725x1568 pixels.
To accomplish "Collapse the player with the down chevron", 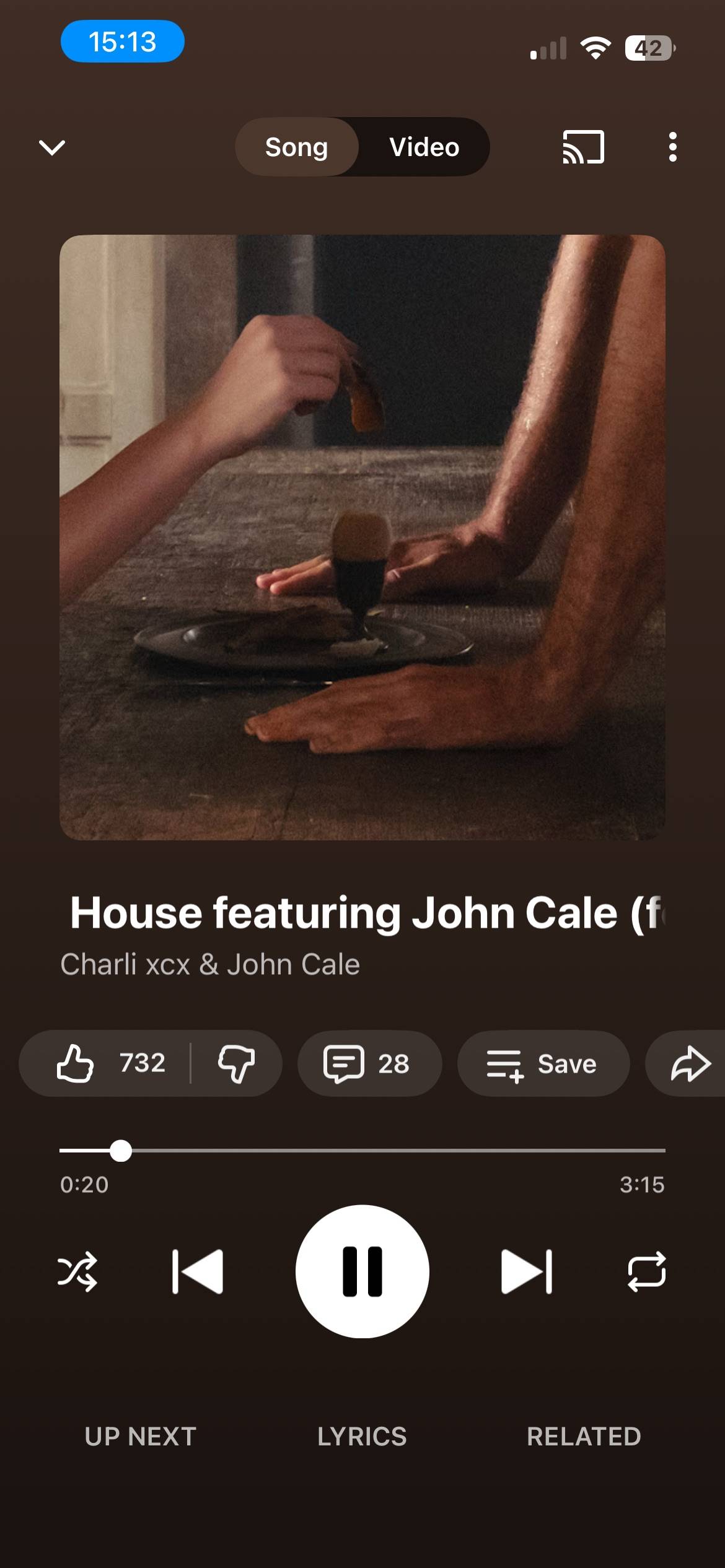I will tap(51, 147).
